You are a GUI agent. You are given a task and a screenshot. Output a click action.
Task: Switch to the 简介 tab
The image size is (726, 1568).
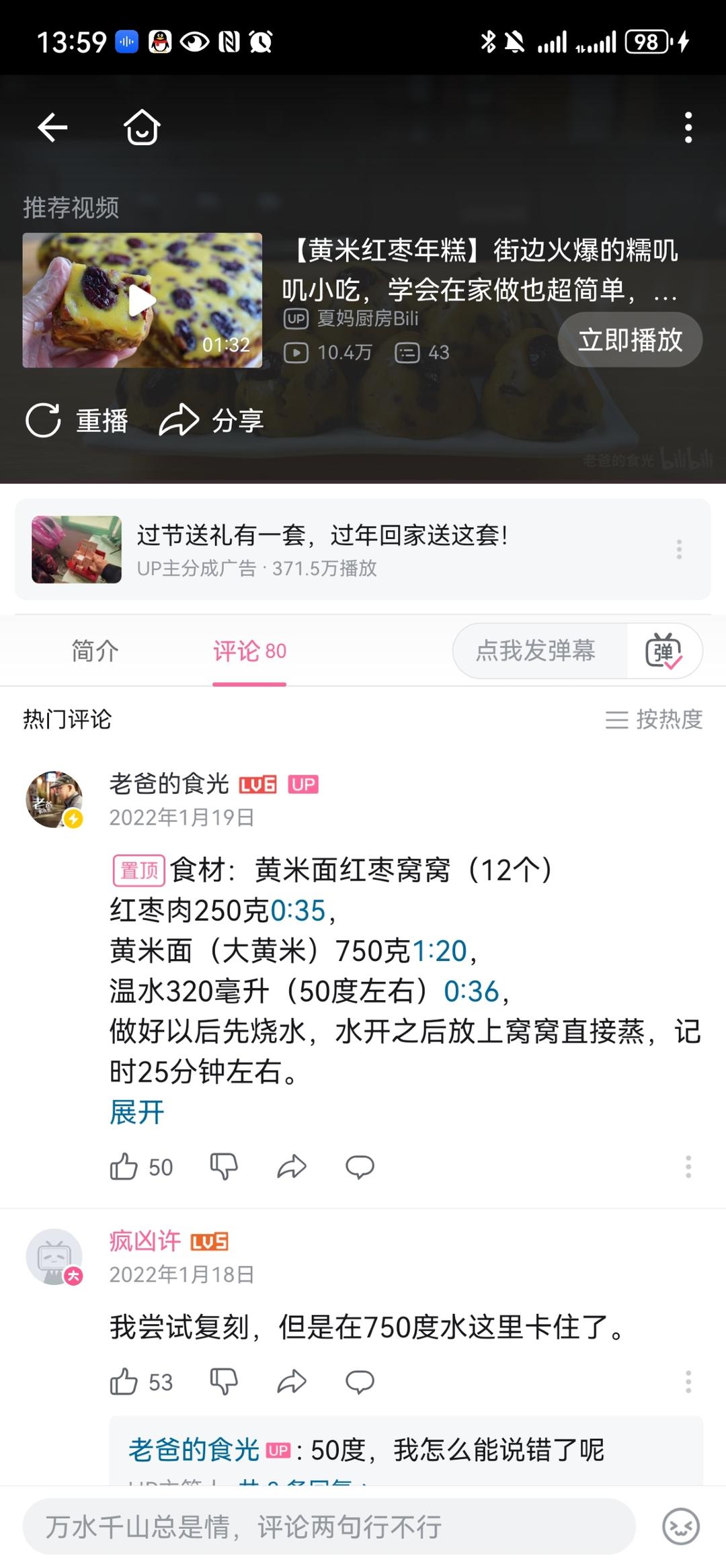tap(94, 651)
